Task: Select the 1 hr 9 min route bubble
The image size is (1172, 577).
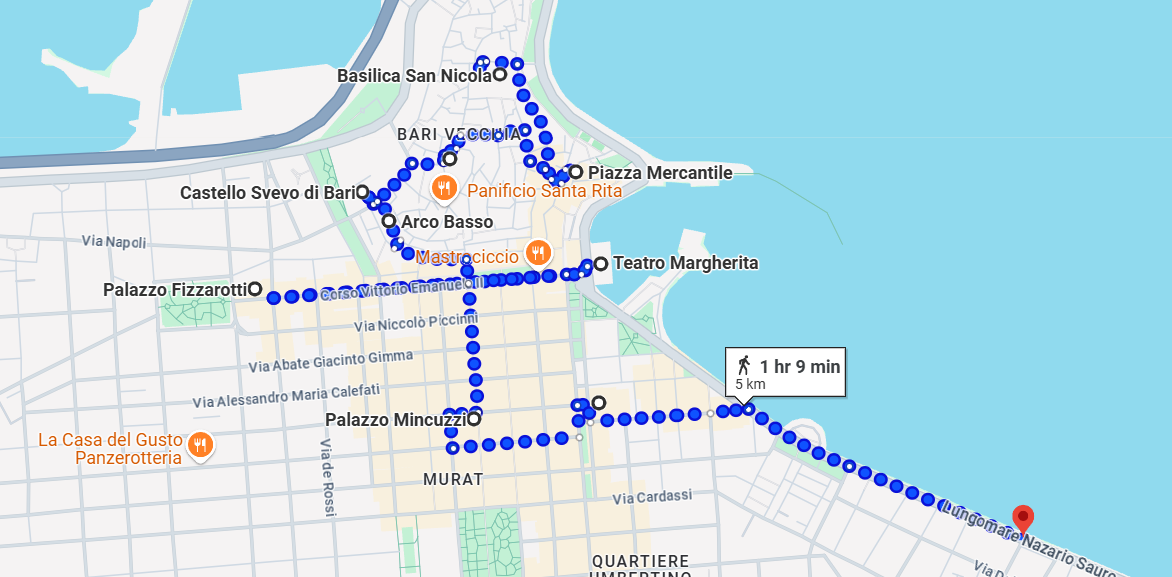Action: tap(788, 372)
